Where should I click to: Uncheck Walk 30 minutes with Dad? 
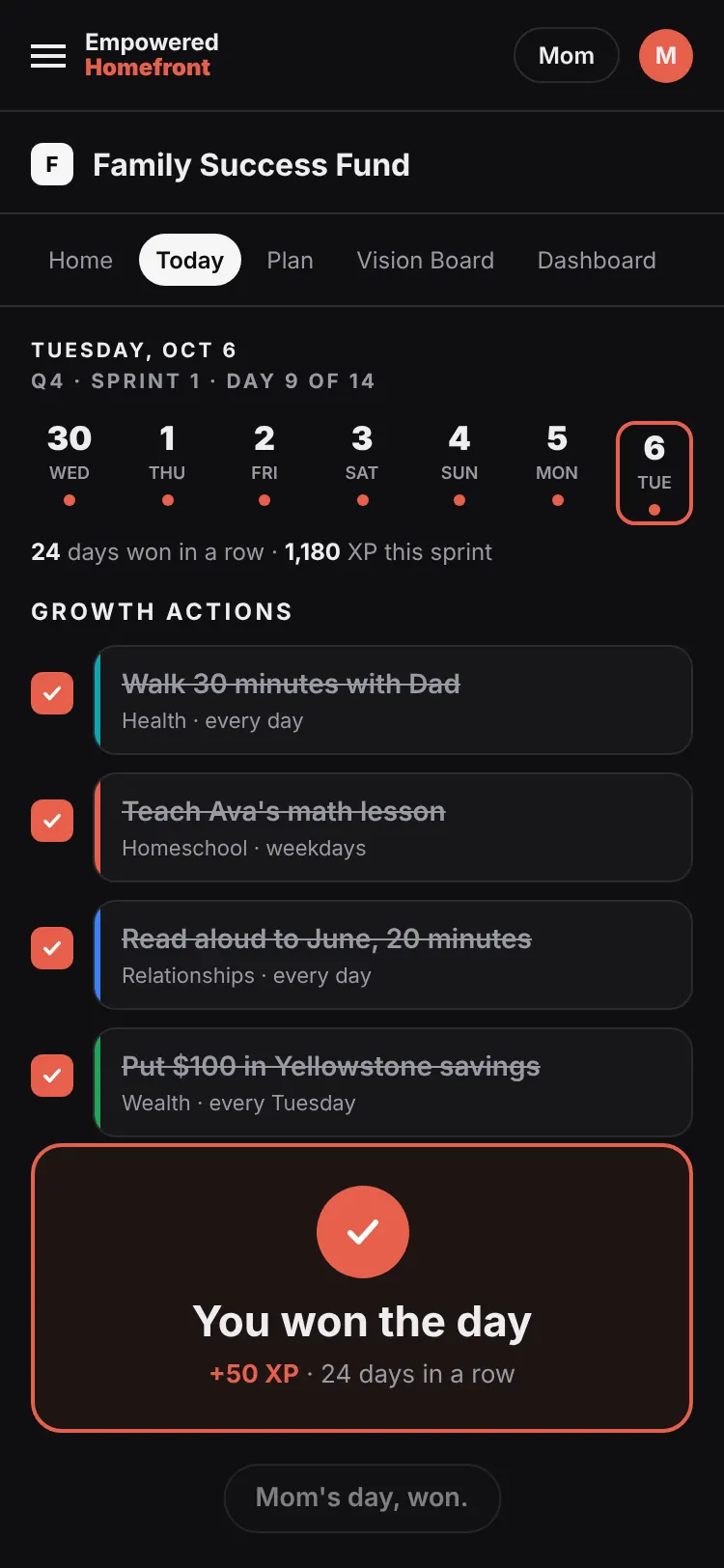[x=52, y=693]
